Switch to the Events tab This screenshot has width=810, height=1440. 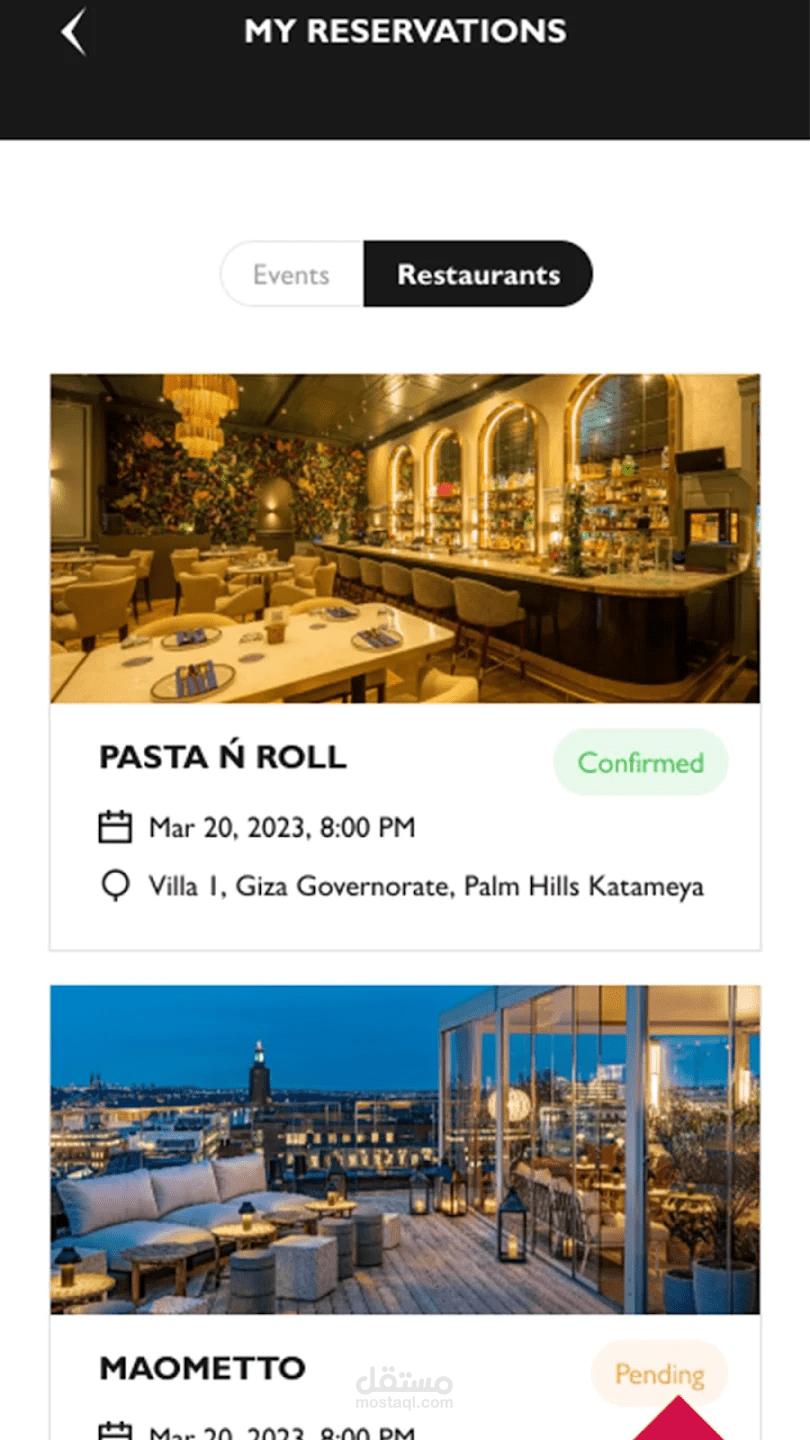pyautogui.click(x=291, y=275)
